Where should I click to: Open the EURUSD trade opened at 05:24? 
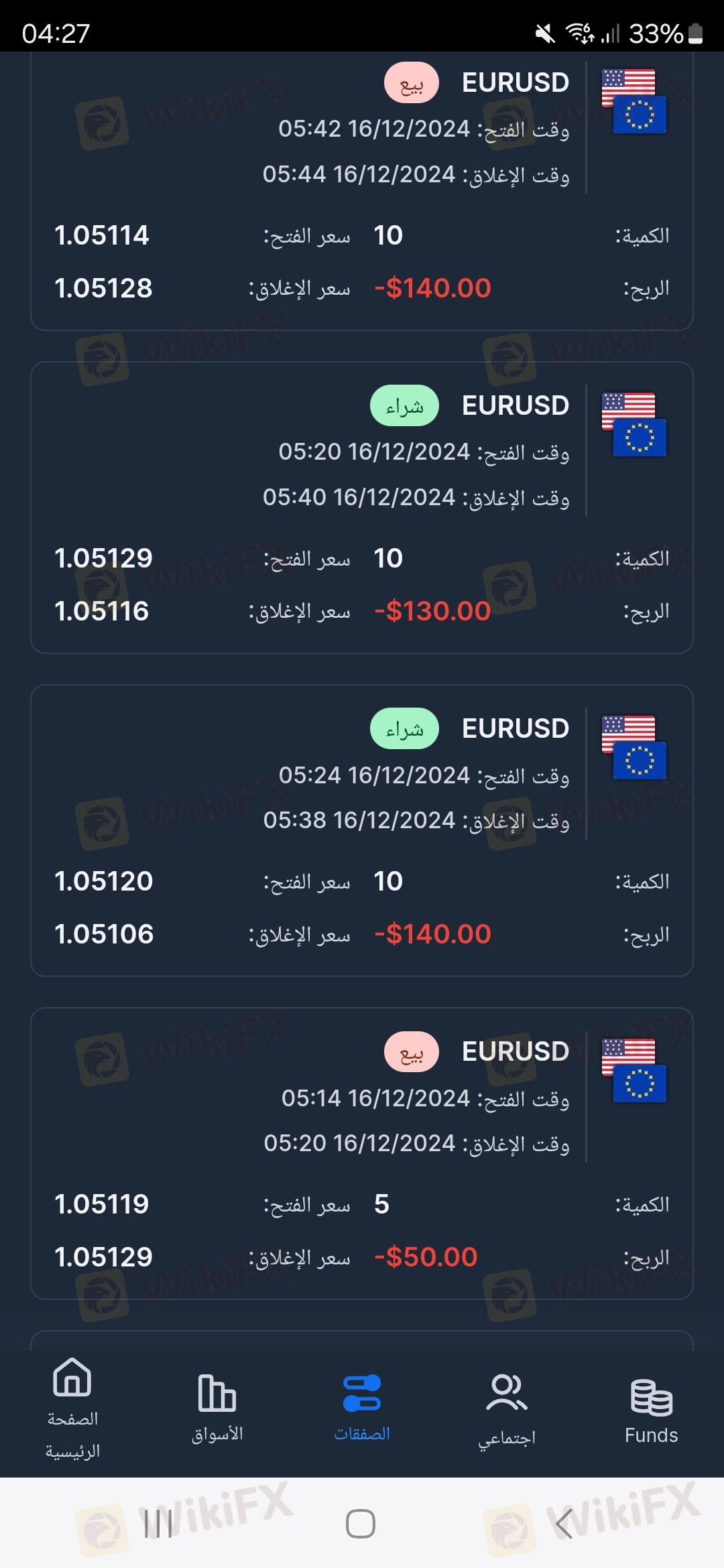(x=362, y=830)
